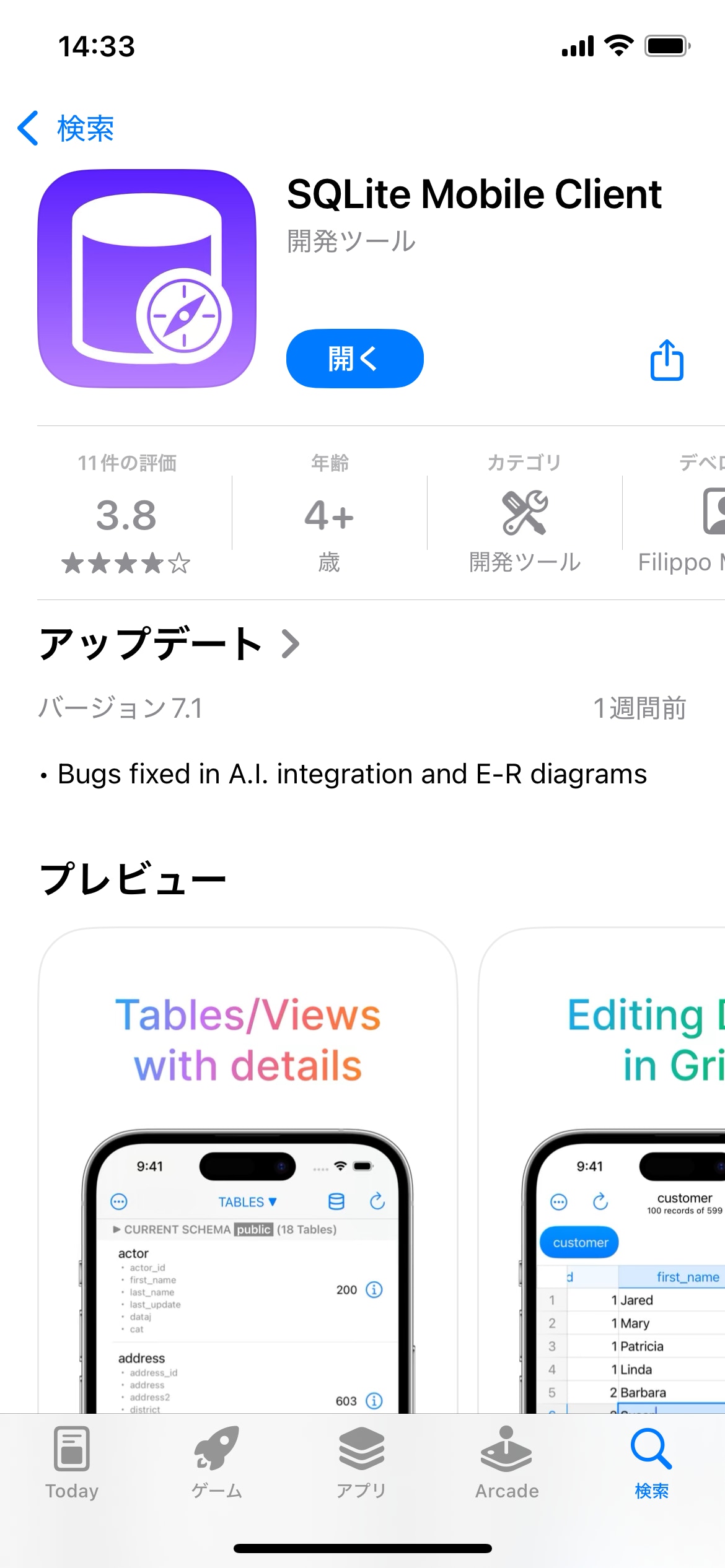Open the 開発ツール category item

[x=524, y=513]
